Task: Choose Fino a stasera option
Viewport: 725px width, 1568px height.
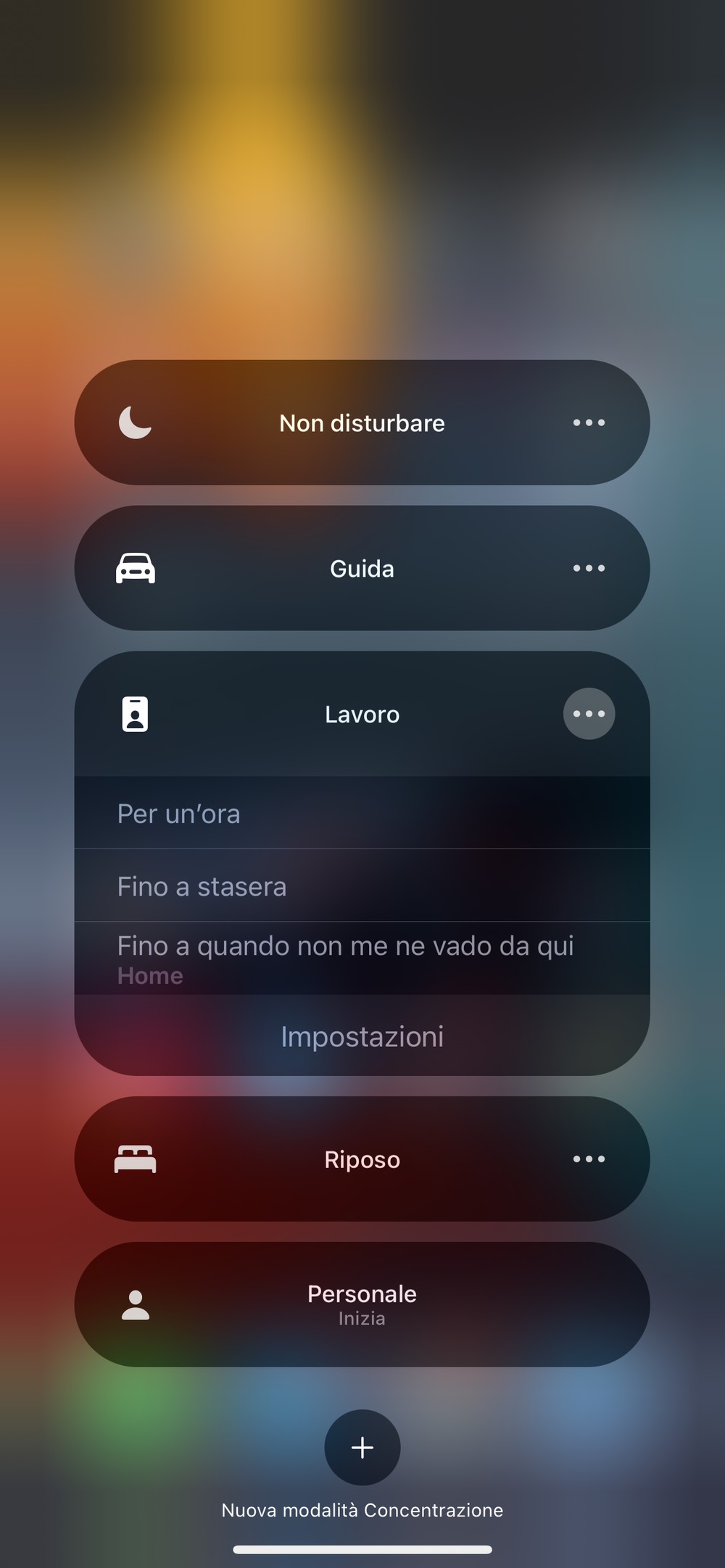Action: pyautogui.click(x=362, y=885)
